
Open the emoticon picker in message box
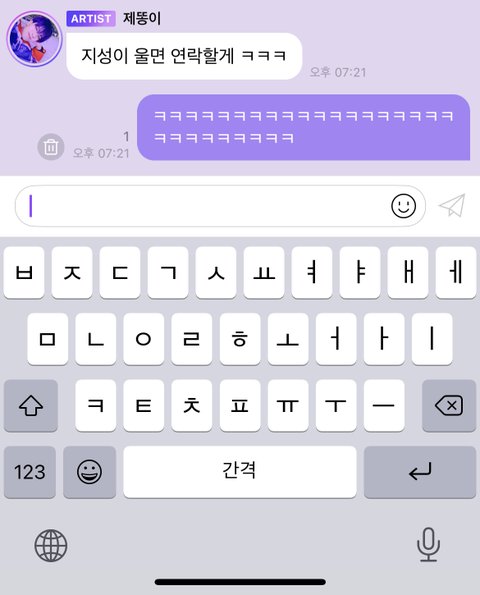(x=403, y=206)
